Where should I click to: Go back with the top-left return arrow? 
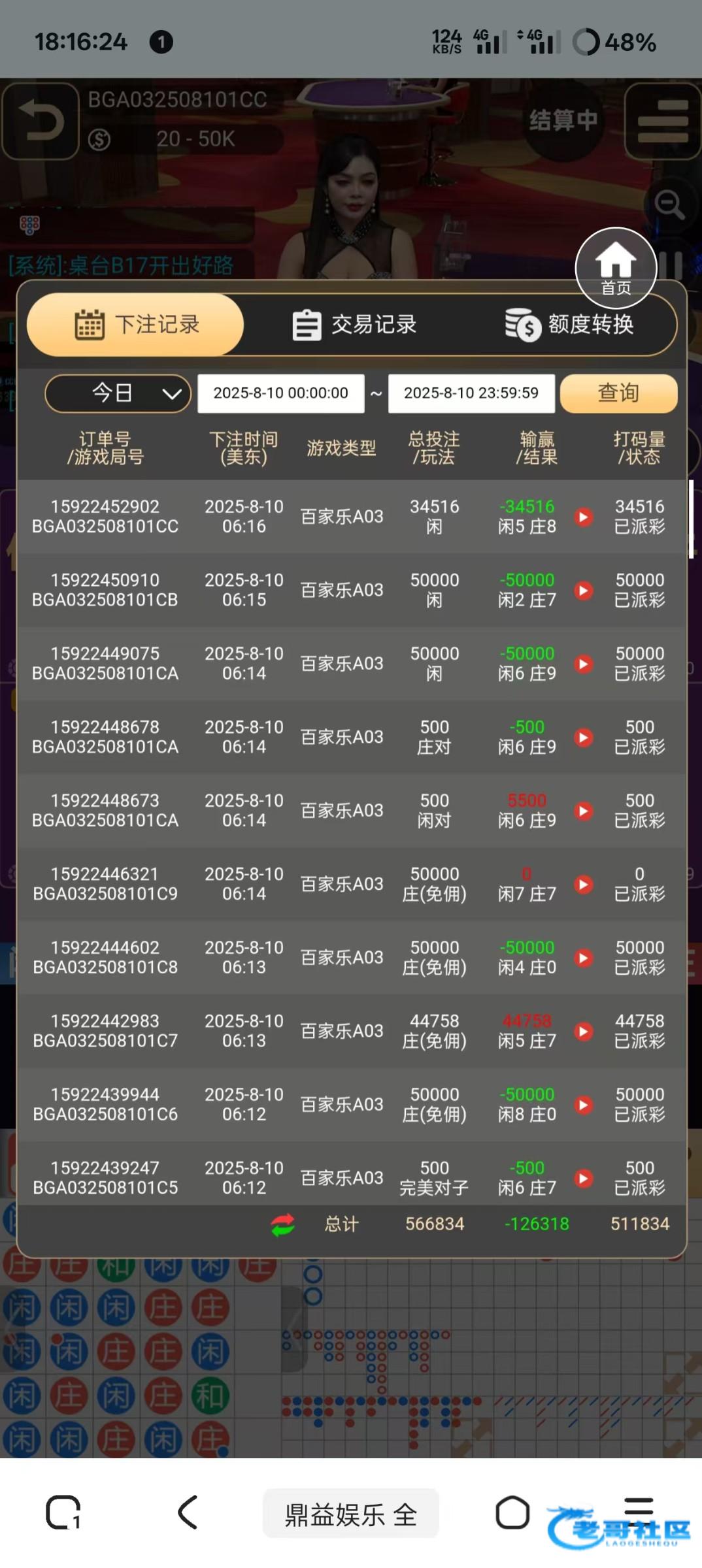41,122
